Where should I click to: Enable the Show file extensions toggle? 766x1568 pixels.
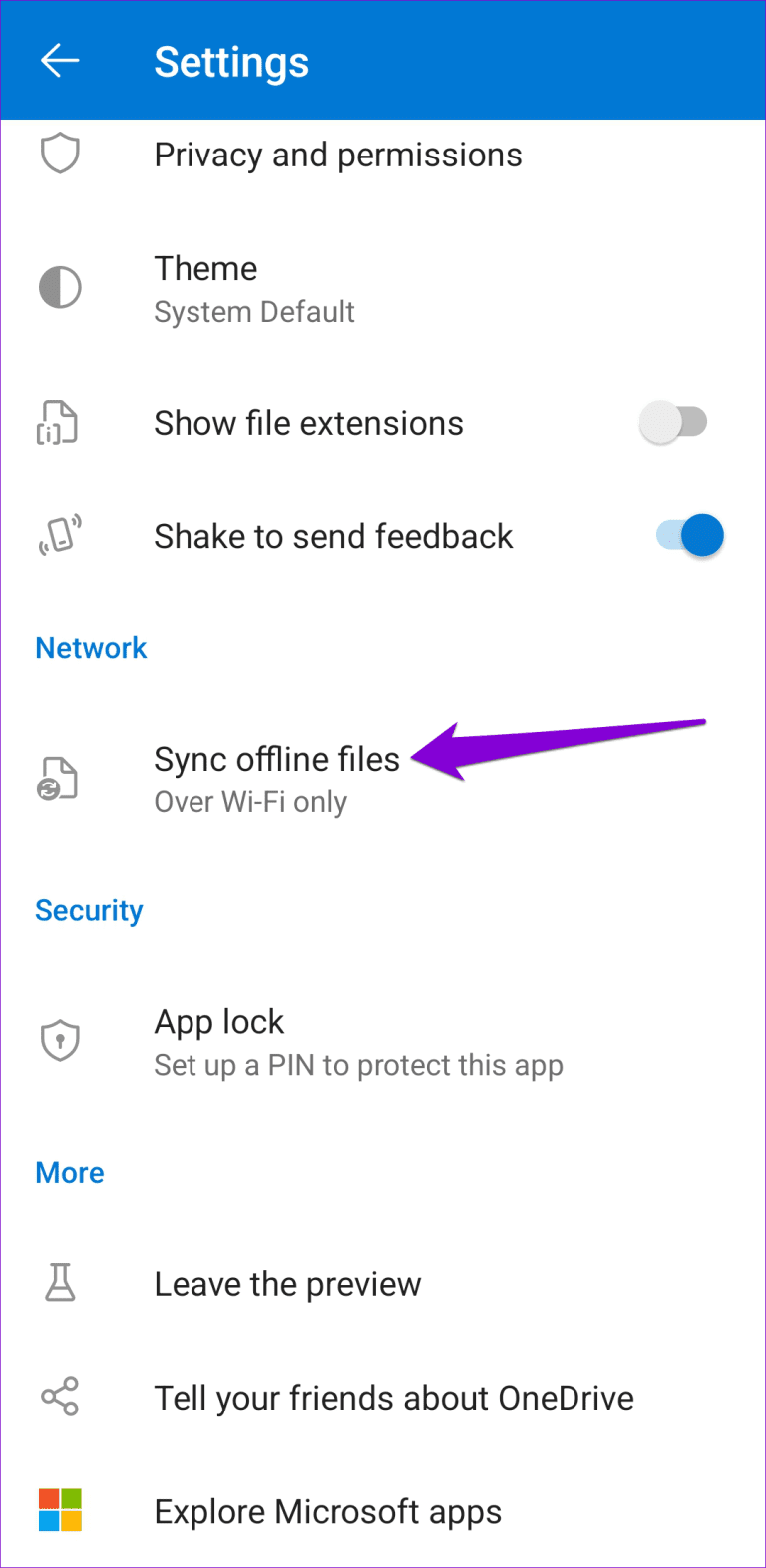click(x=674, y=422)
